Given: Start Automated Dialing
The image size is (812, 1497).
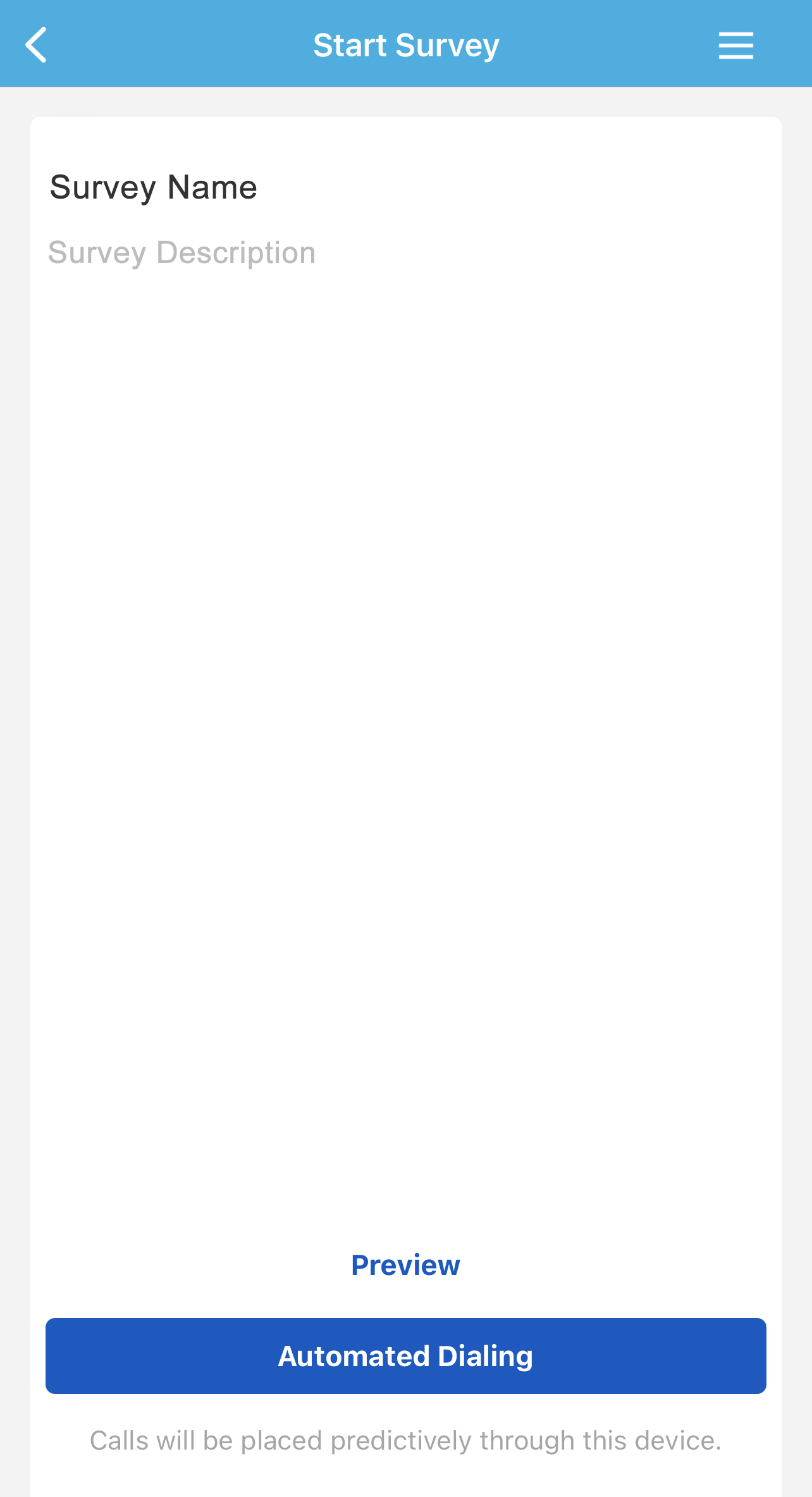Looking at the screenshot, I should (406, 1356).
